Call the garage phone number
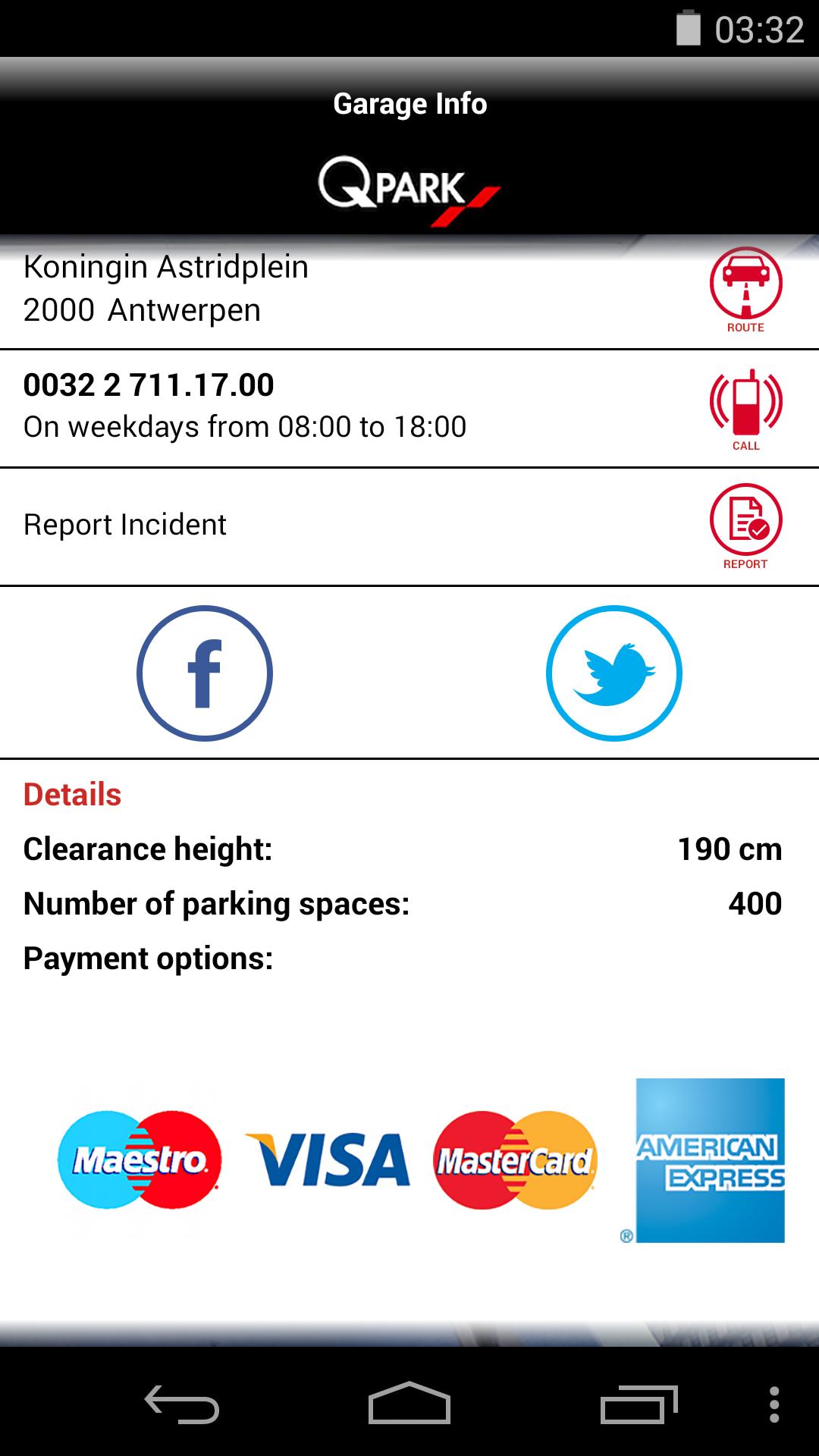Viewport: 819px width, 1456px height. [x=745, y=407]
